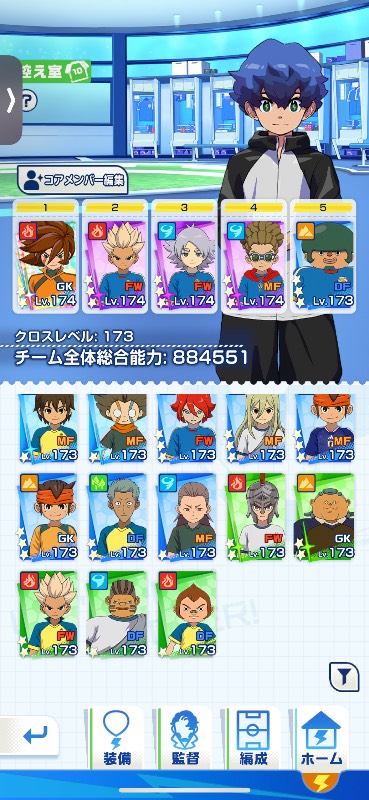Select core slot 2 FW player card
Image resolution: width=369 pixels, height=800 pixels.
point(115,256)
